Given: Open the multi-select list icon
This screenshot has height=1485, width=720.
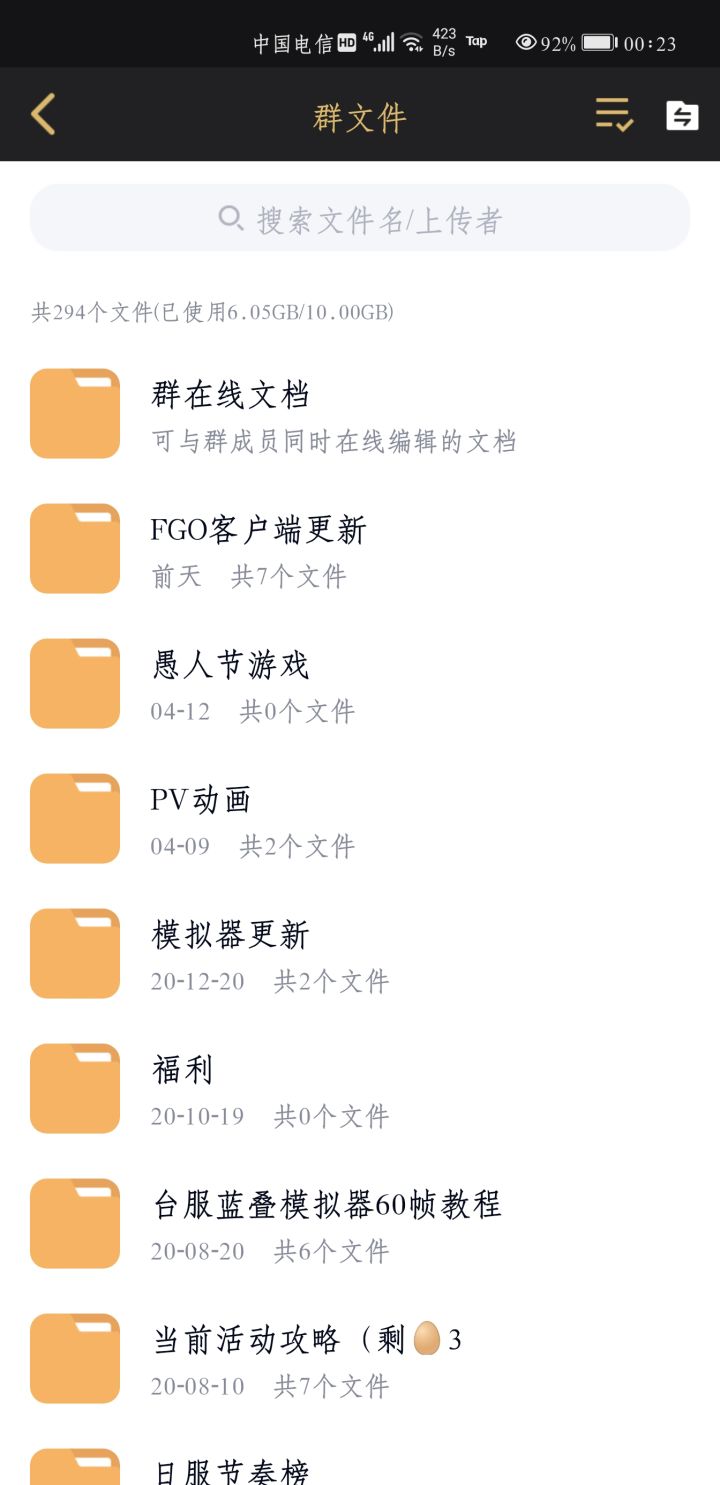Looking at the screenshot, I should tap(614, 115).
